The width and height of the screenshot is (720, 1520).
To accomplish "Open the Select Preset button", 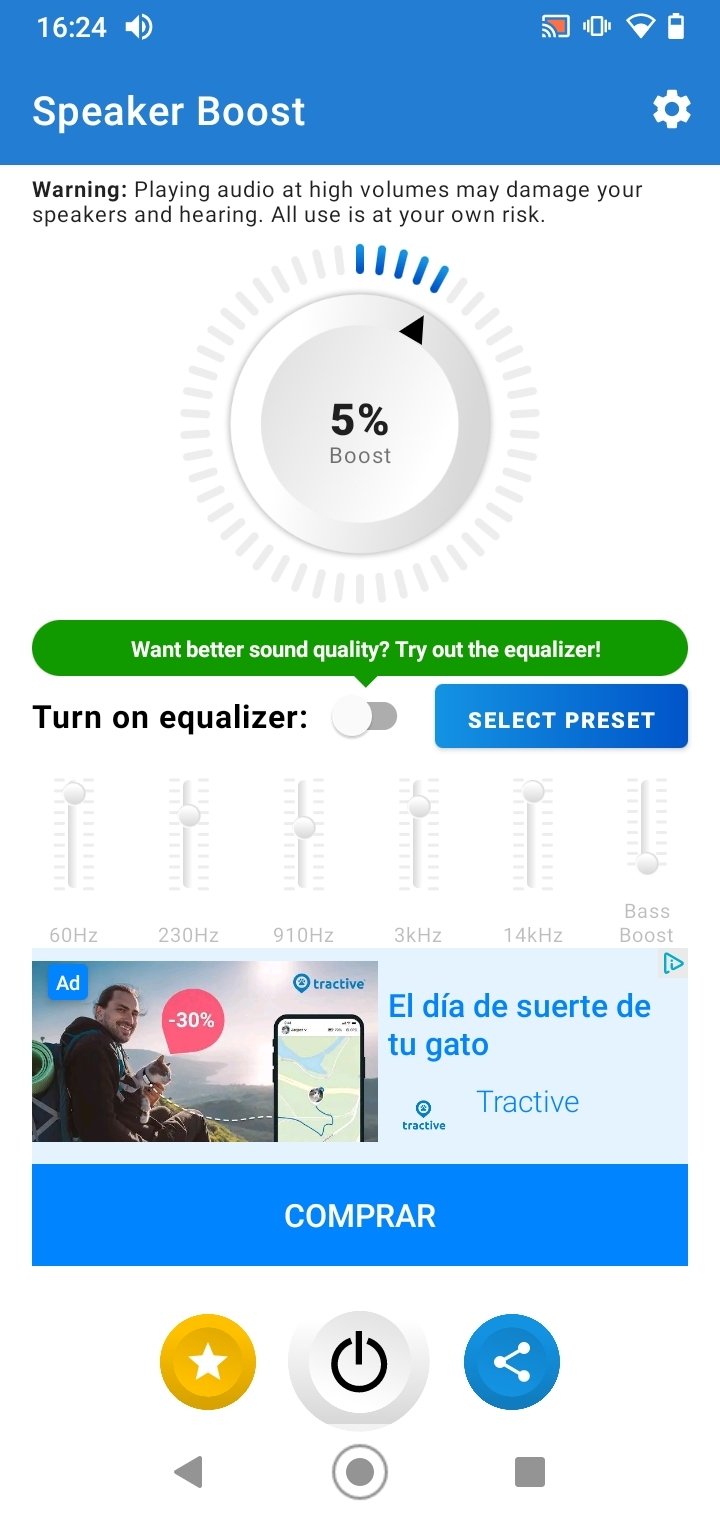I will click(x=561, y=717).
